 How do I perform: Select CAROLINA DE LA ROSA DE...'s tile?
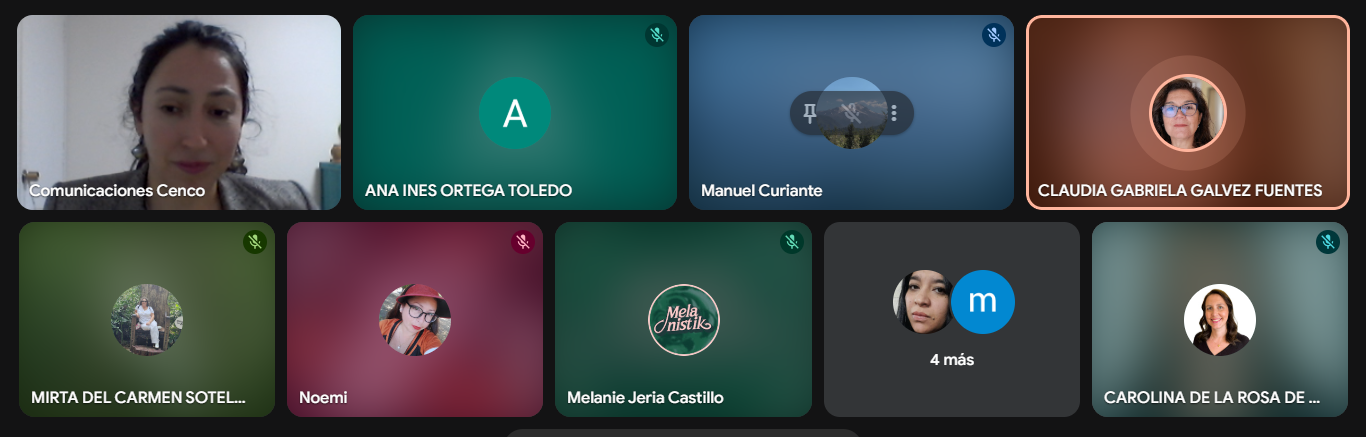click(x=1219, y=319)
